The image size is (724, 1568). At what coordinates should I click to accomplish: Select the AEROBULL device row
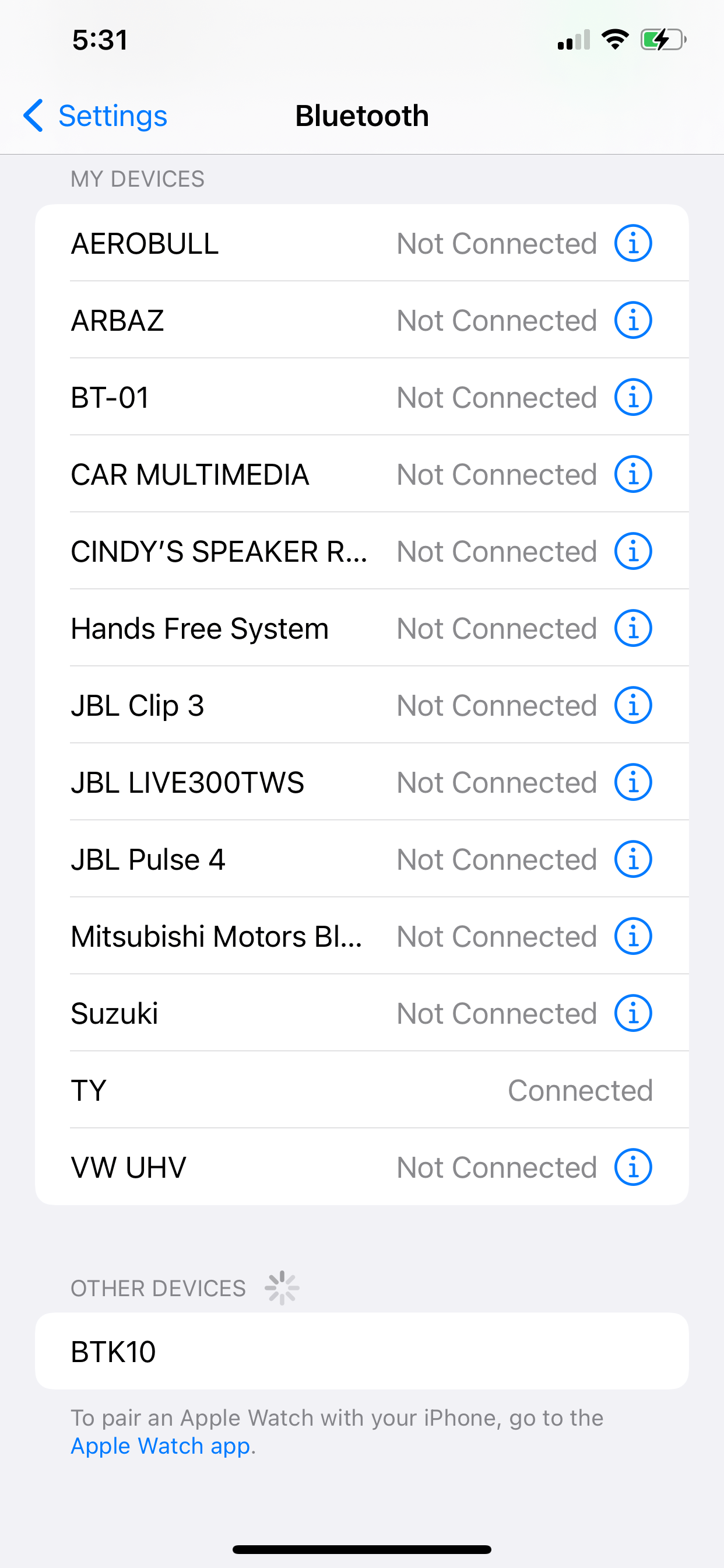(243, 242)
